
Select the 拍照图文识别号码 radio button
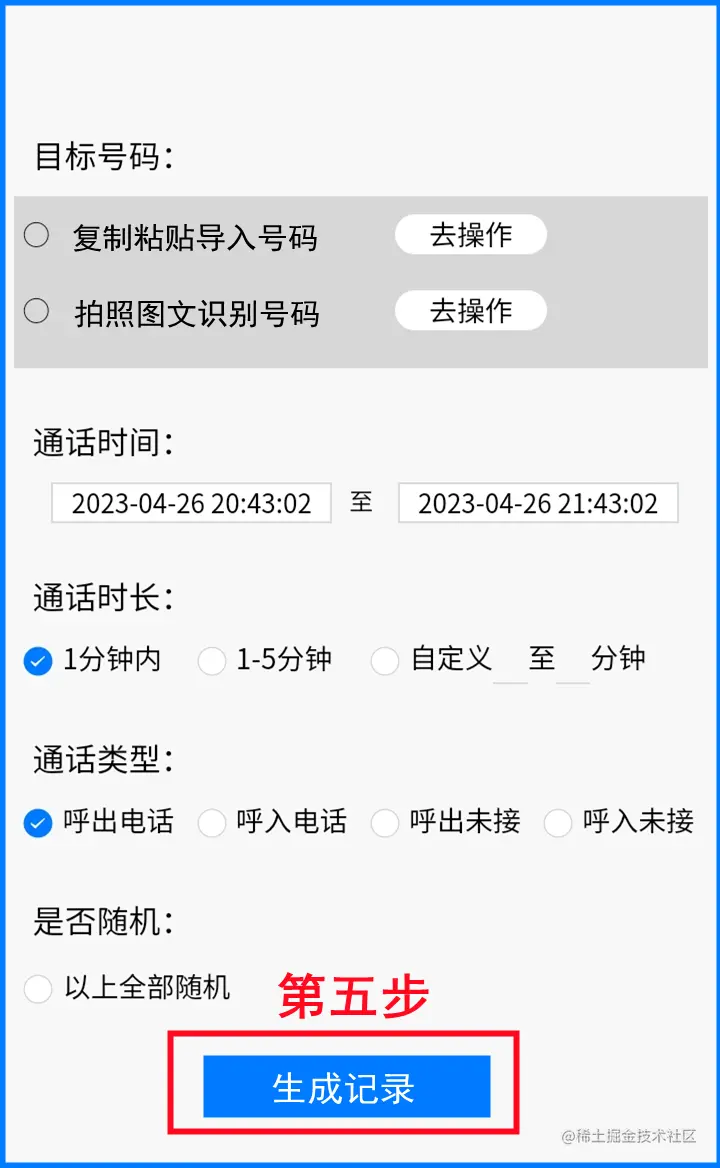click(36, 311)
